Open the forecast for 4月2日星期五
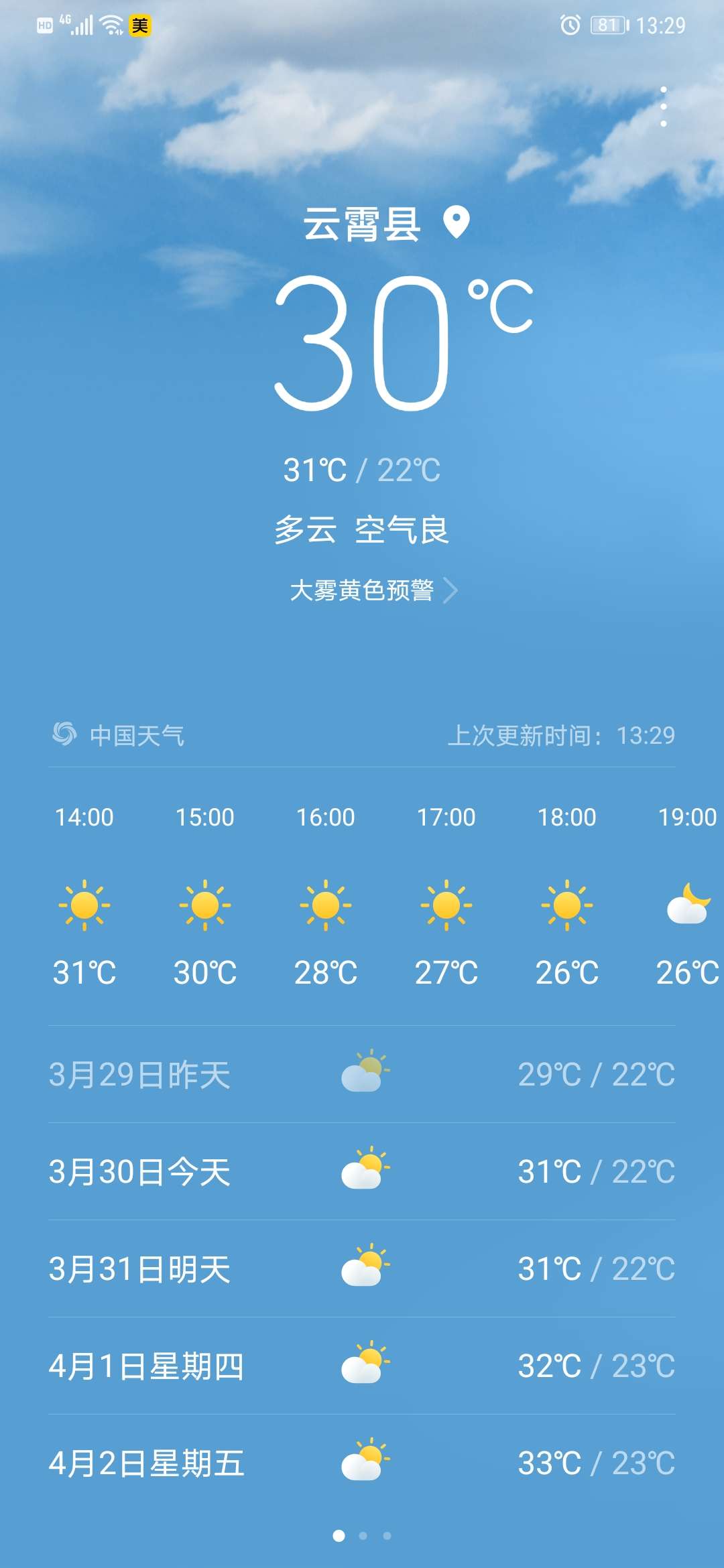 pyautogui.click(x=362, y=1463)
